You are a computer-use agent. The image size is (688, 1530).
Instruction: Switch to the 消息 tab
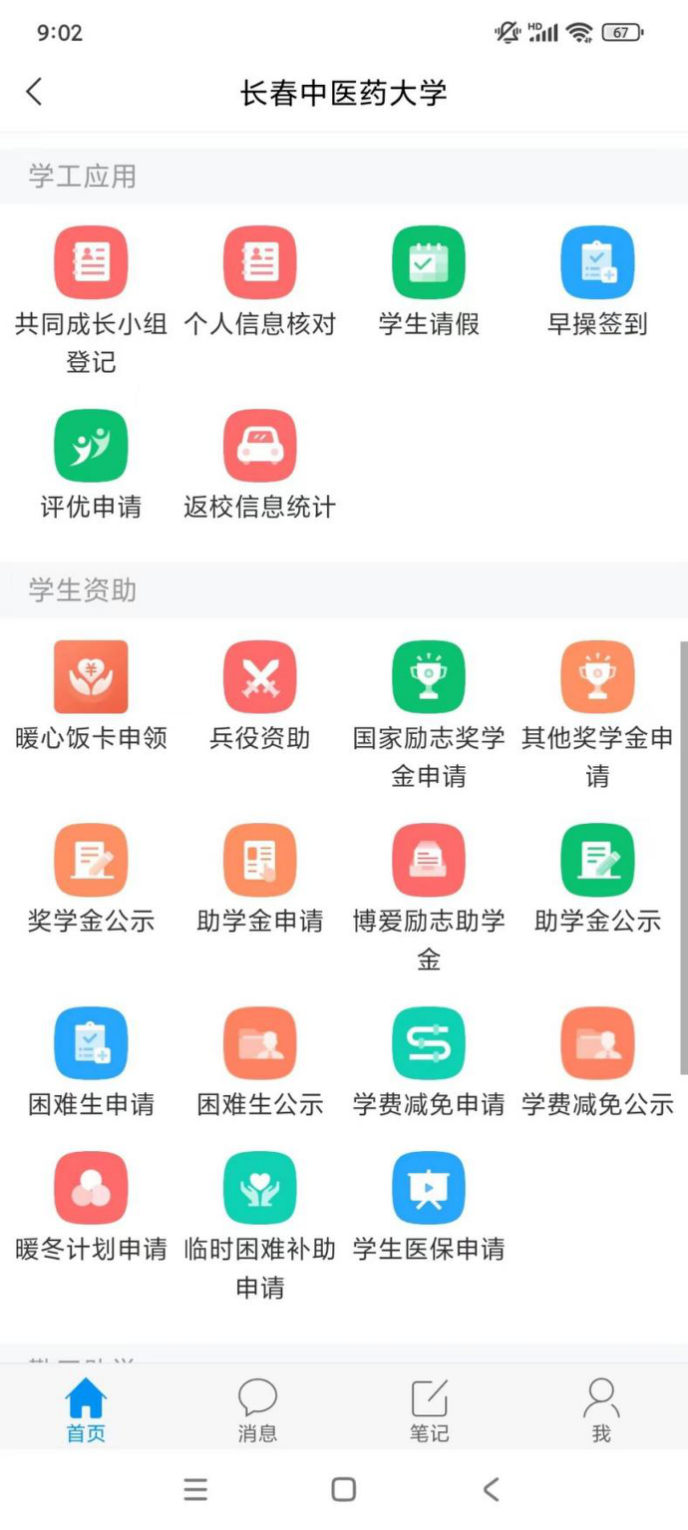pos(257,1409)
